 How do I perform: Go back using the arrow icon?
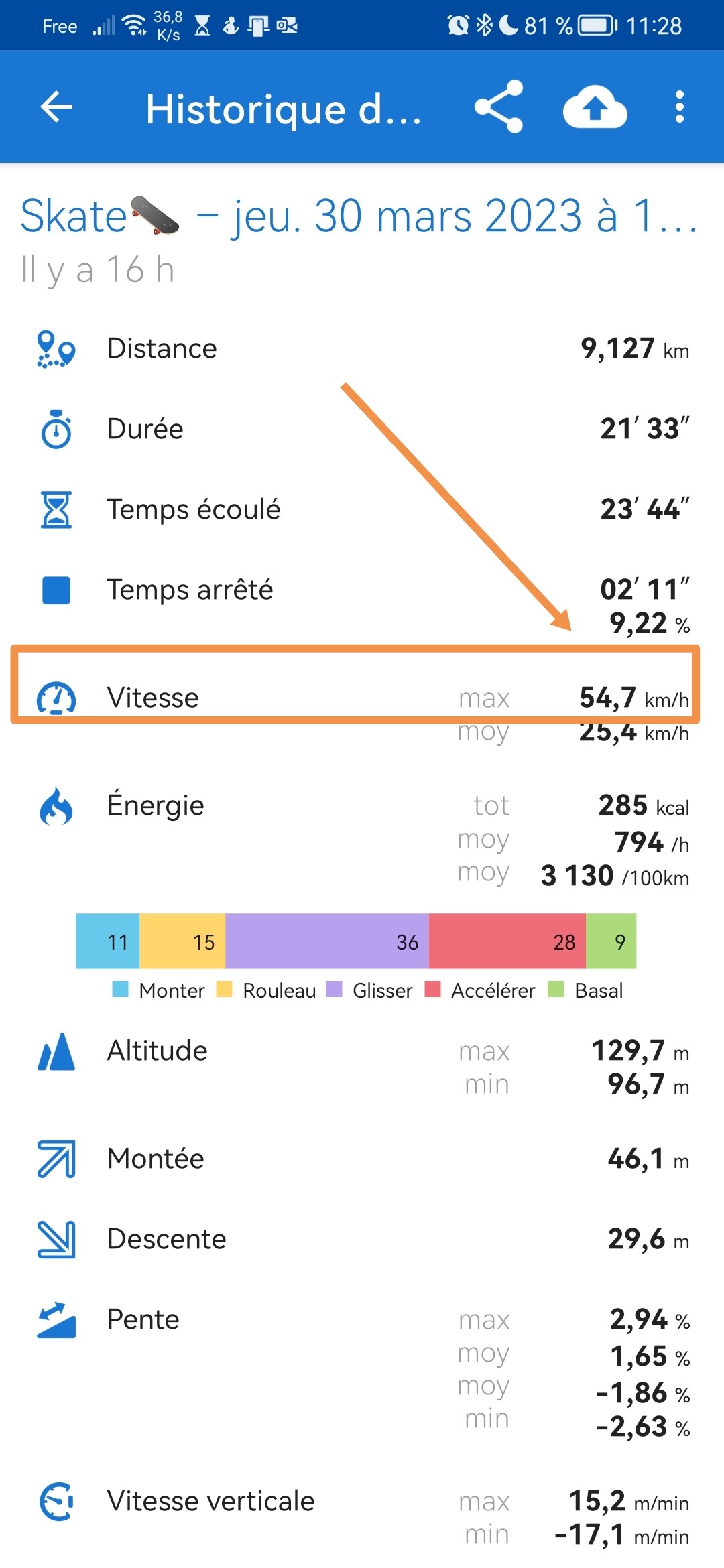coord(56,107)
